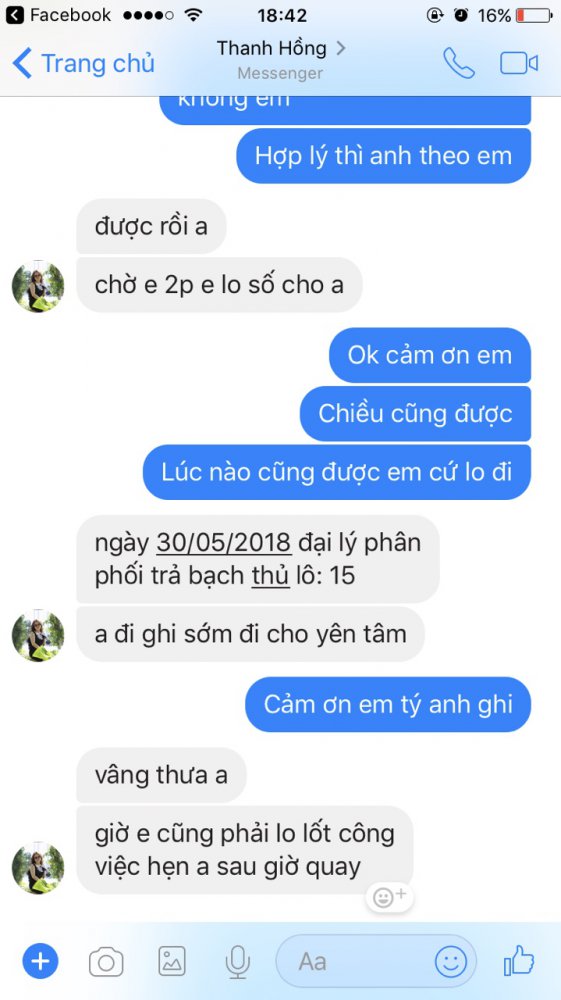Open the emoji picker in the message field
Screen dimensions: 561x1000
coord(451,962)
